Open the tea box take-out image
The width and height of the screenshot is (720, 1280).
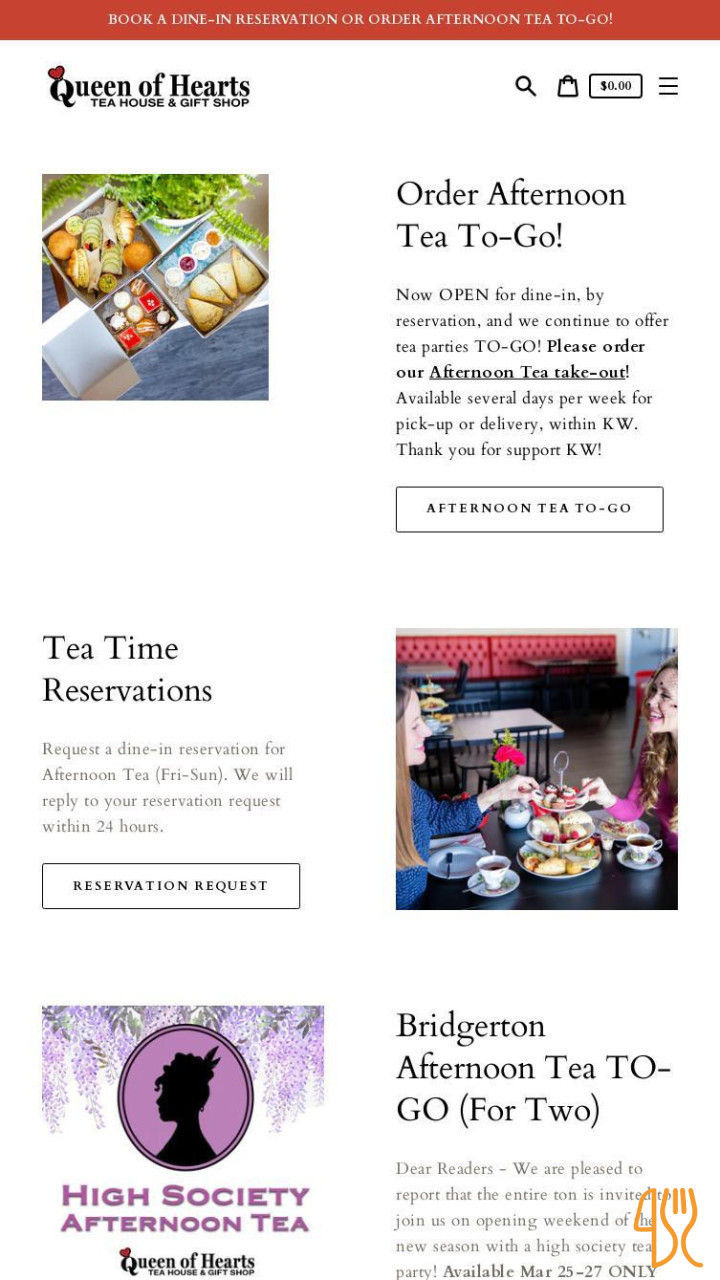point(155,287)
